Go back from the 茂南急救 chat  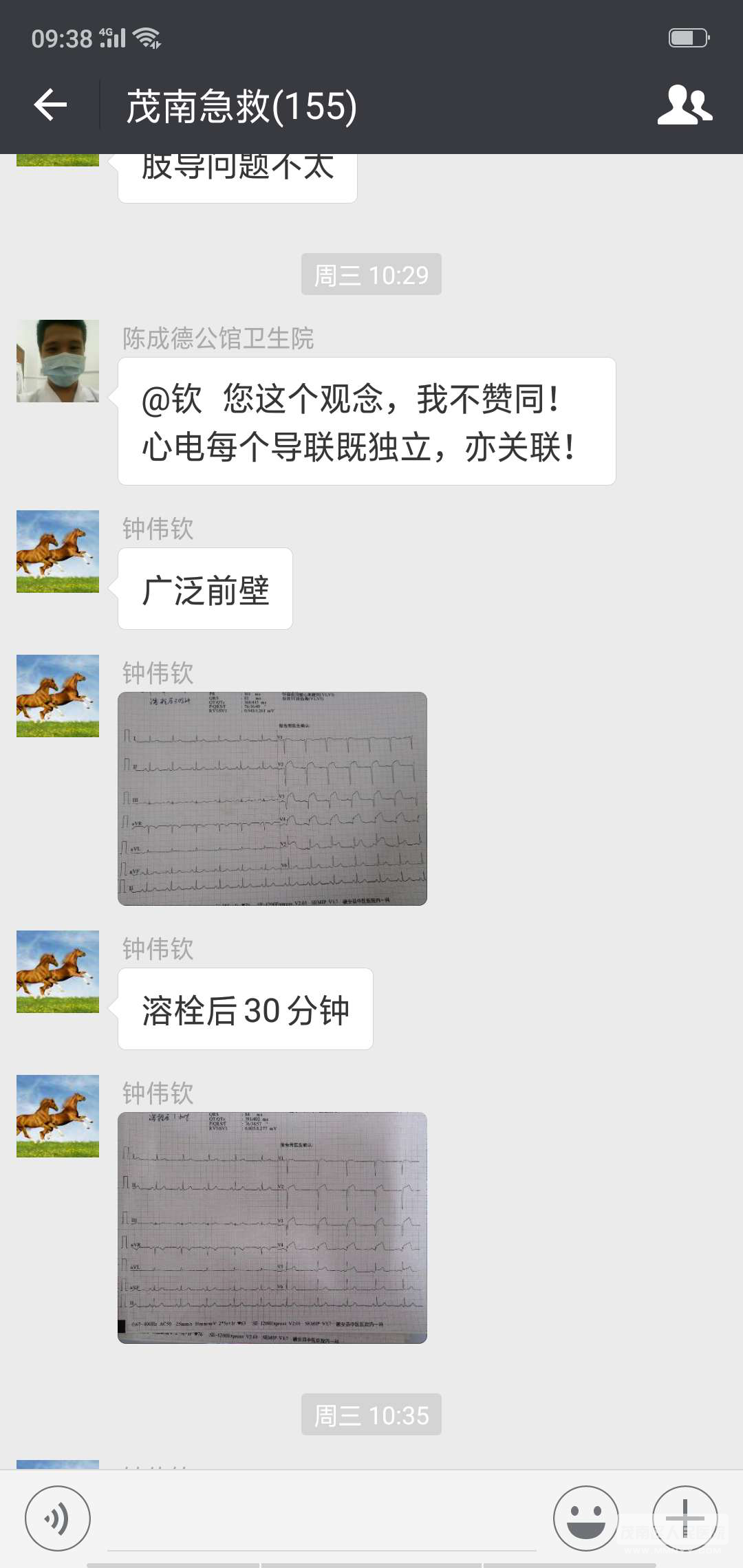[x=50, y=105]
